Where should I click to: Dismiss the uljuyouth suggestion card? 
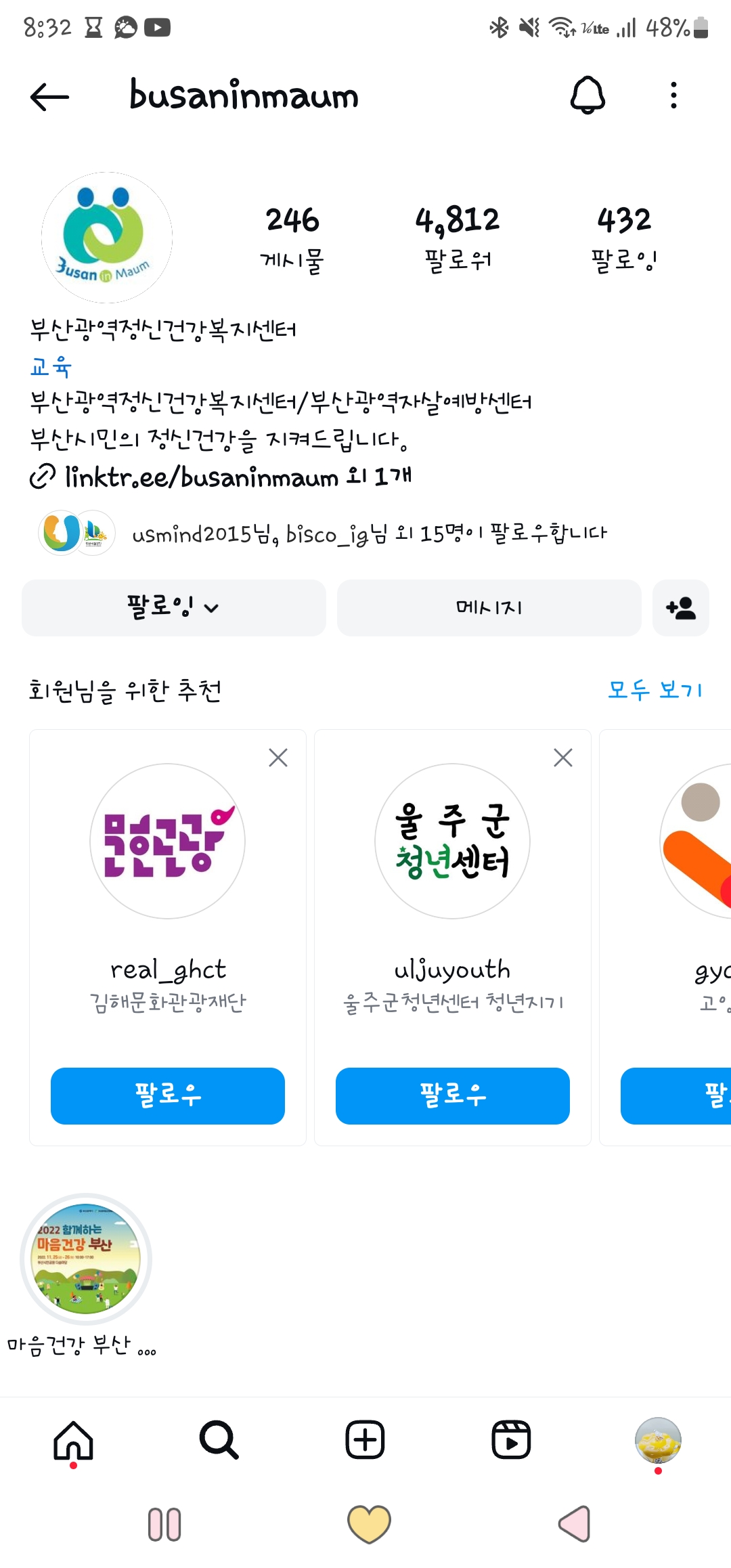(x=563, y=757)
